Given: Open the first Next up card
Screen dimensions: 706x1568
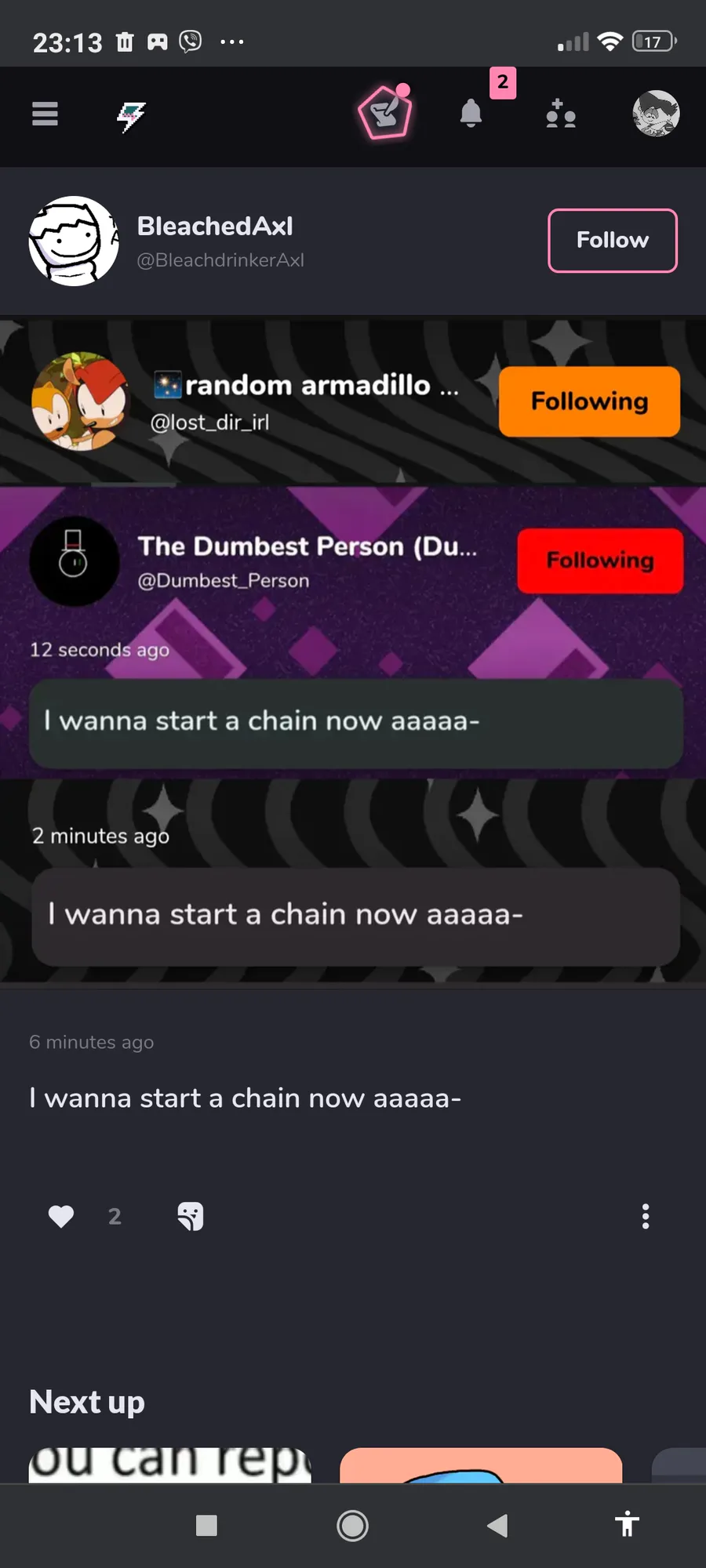Looking at the screenshot, I should tap(169, 1465).
